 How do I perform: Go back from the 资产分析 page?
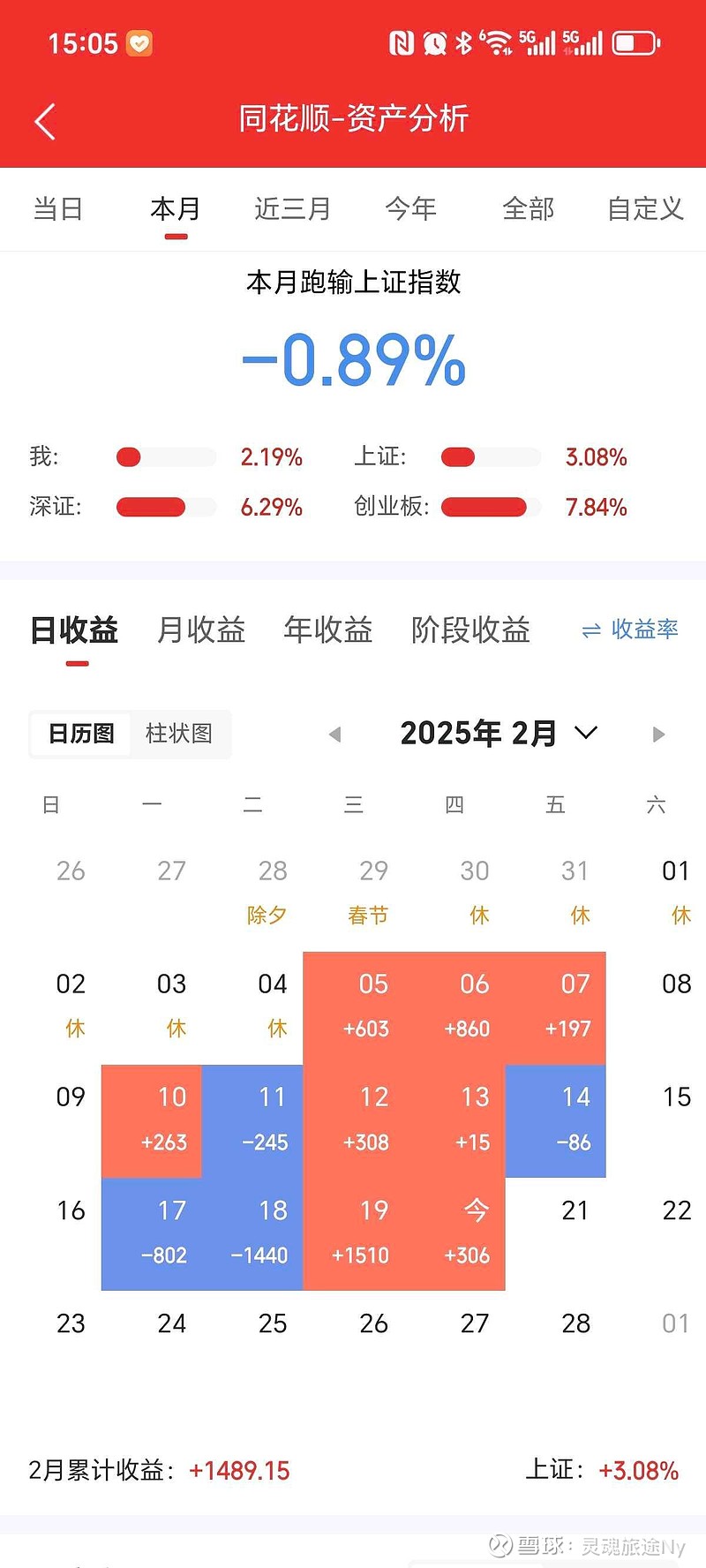[x=45, y=121]
